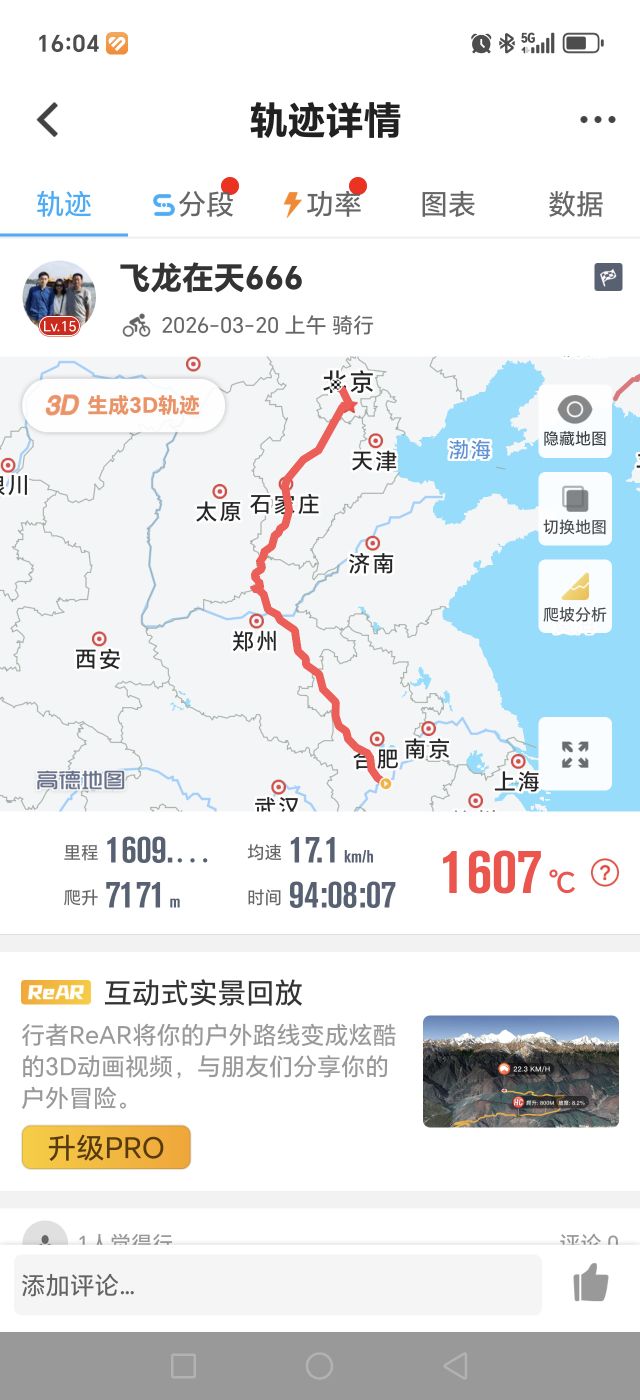
Task: Generate the 3D track
Action: point(124,405)
